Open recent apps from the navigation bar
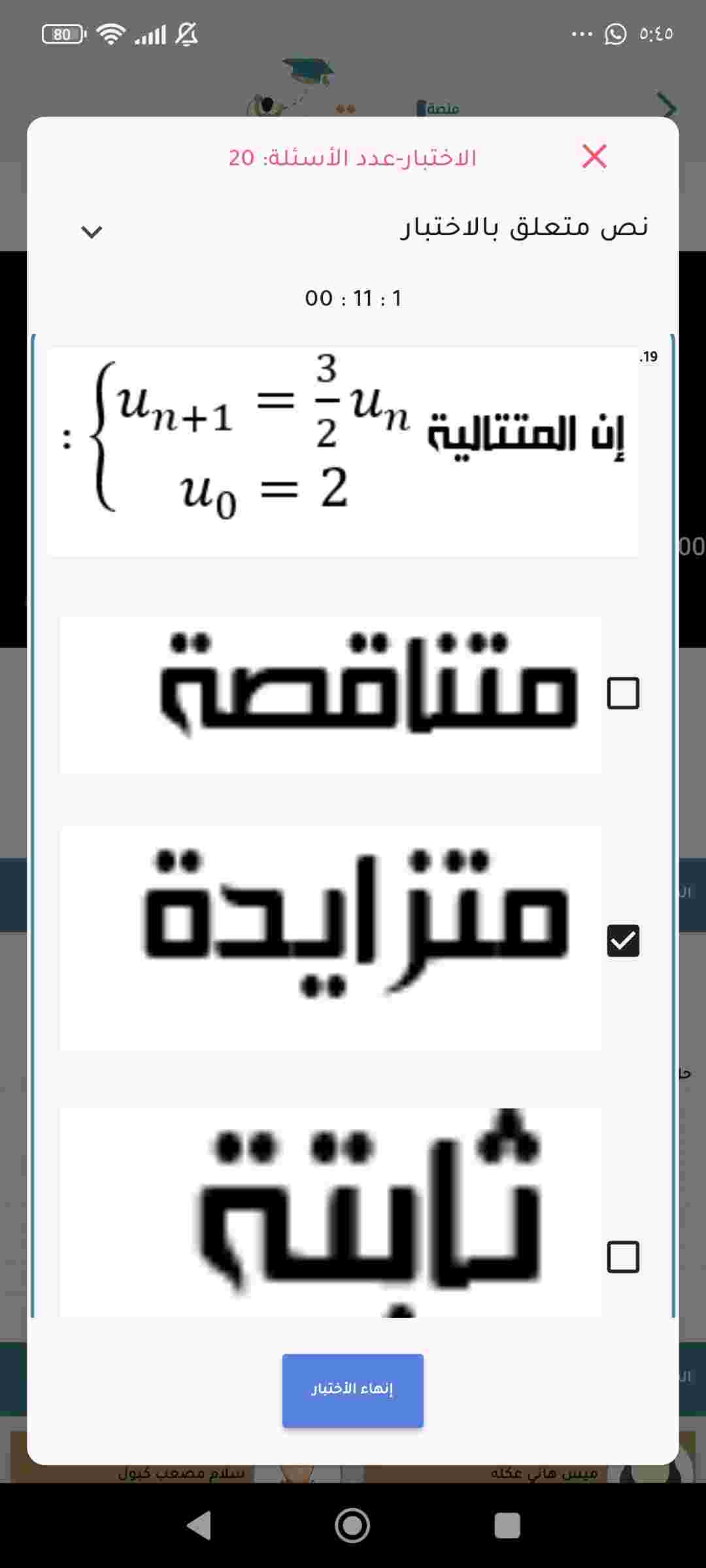Image resolution: width=706 pixels, height=1568 pixels. [x=507, y=1526]
